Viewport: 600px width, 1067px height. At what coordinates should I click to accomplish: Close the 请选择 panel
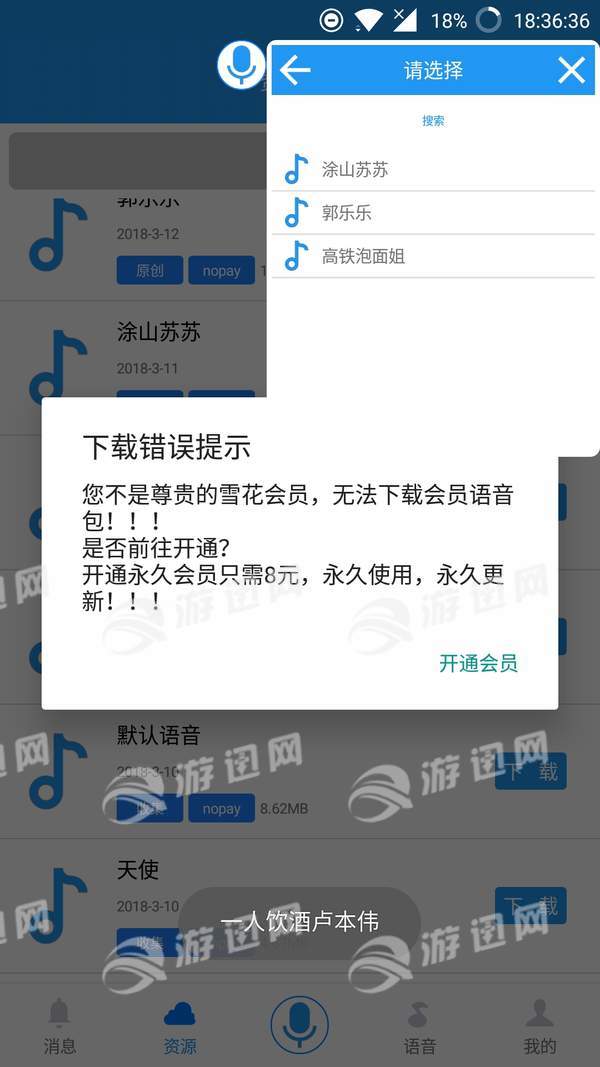click(571, 70)
